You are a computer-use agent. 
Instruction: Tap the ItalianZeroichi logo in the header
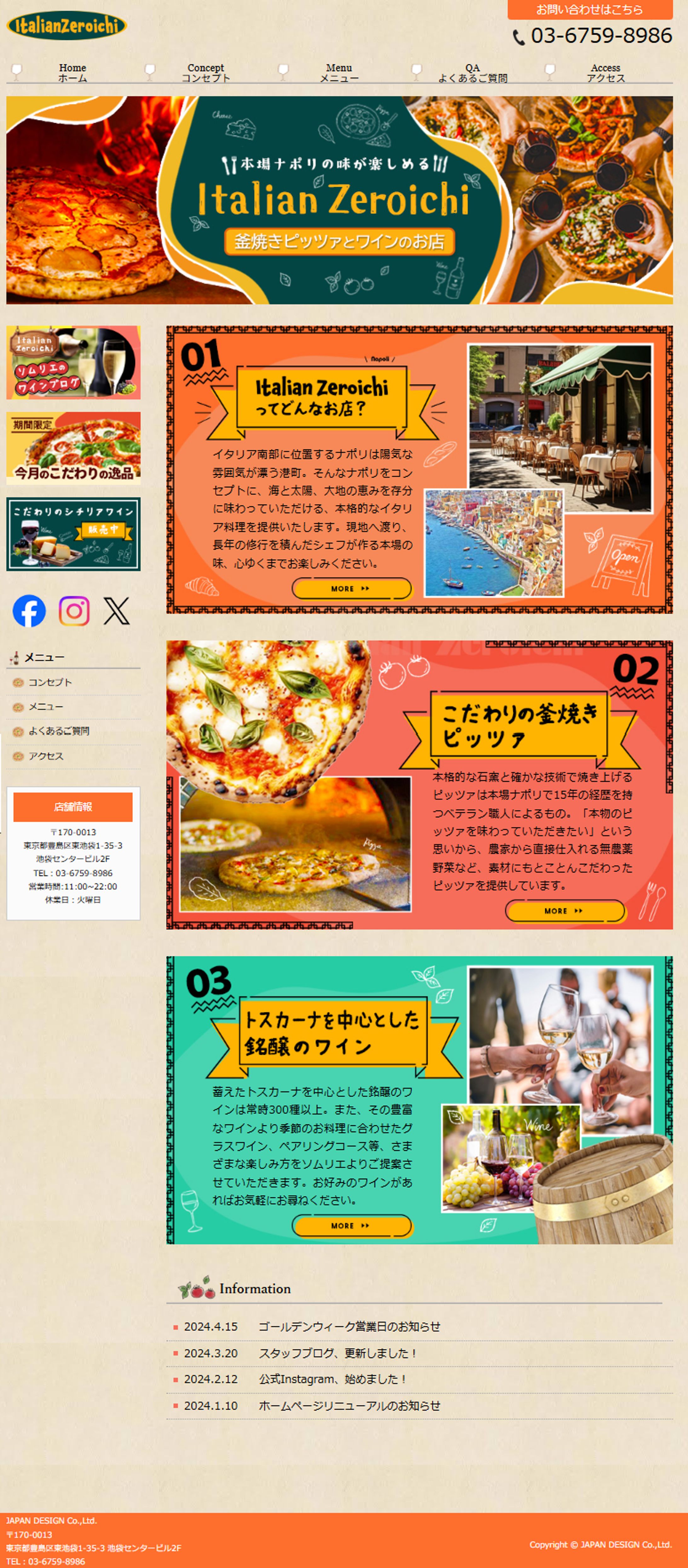pyautogui.click(x=66, y=26)
